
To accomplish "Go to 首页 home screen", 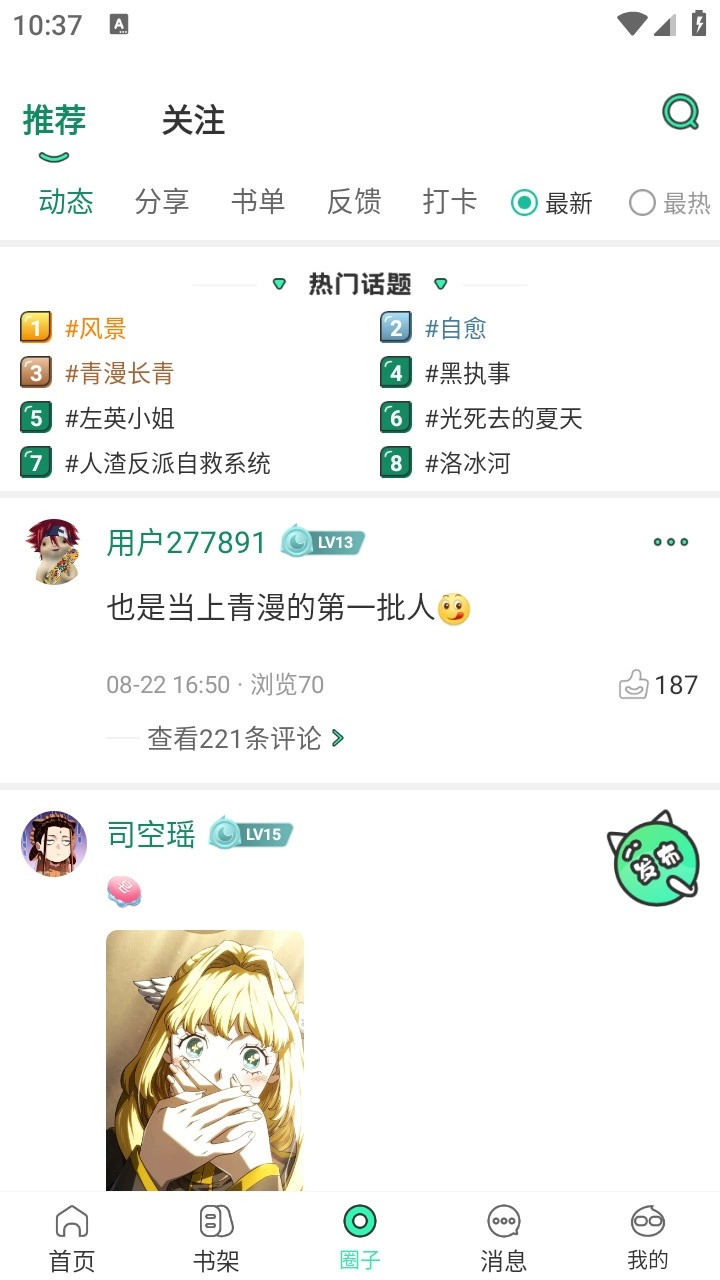I will (x=72, y=1235).
